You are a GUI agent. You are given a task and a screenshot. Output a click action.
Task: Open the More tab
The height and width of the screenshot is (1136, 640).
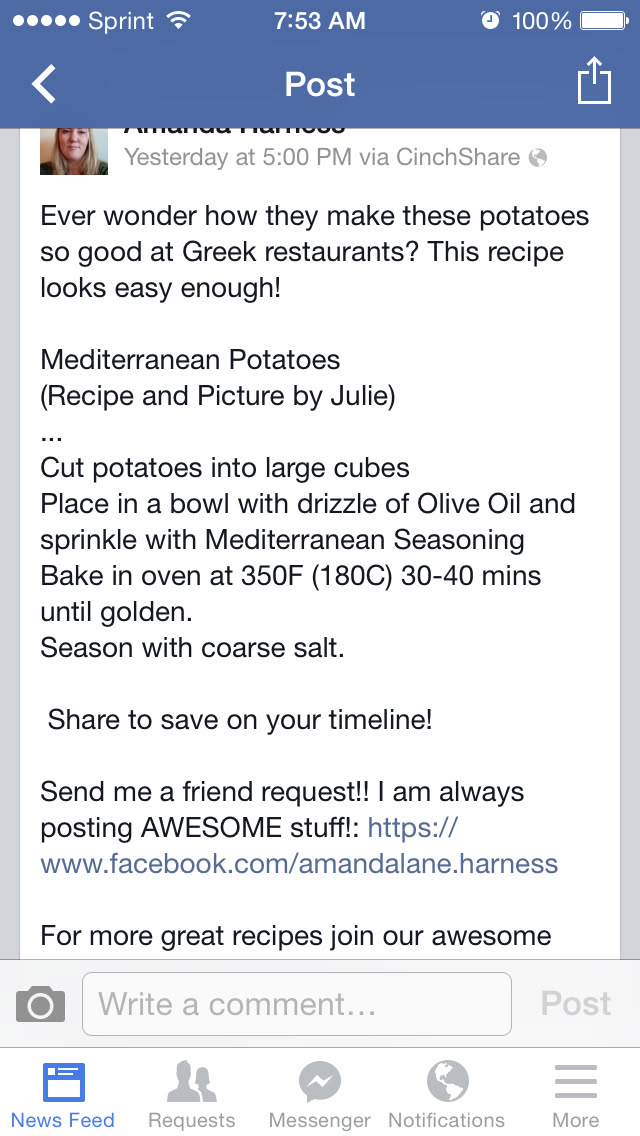click(x=576, y=1094)
